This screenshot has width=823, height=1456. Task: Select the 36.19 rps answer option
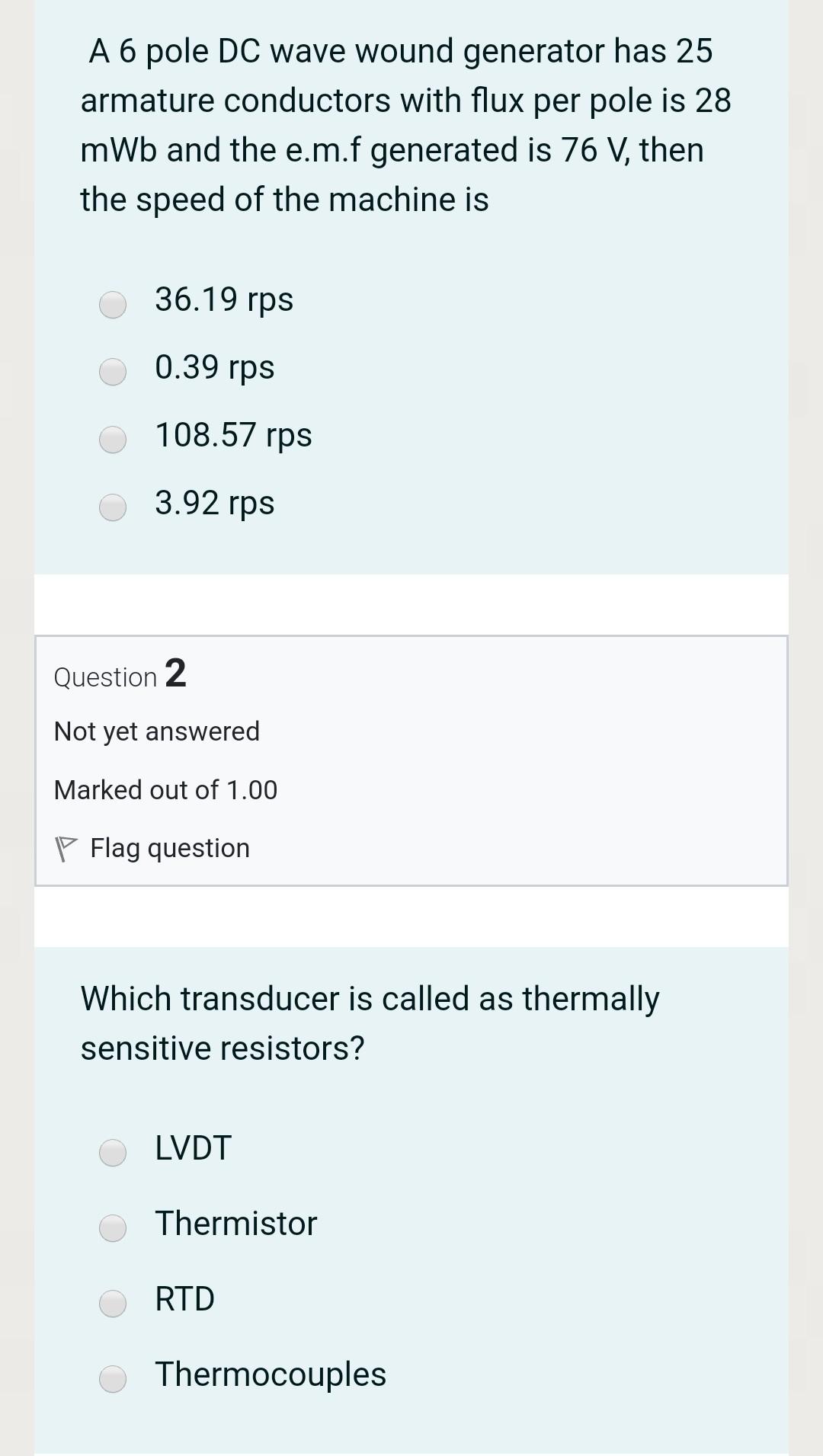point(113,304)
